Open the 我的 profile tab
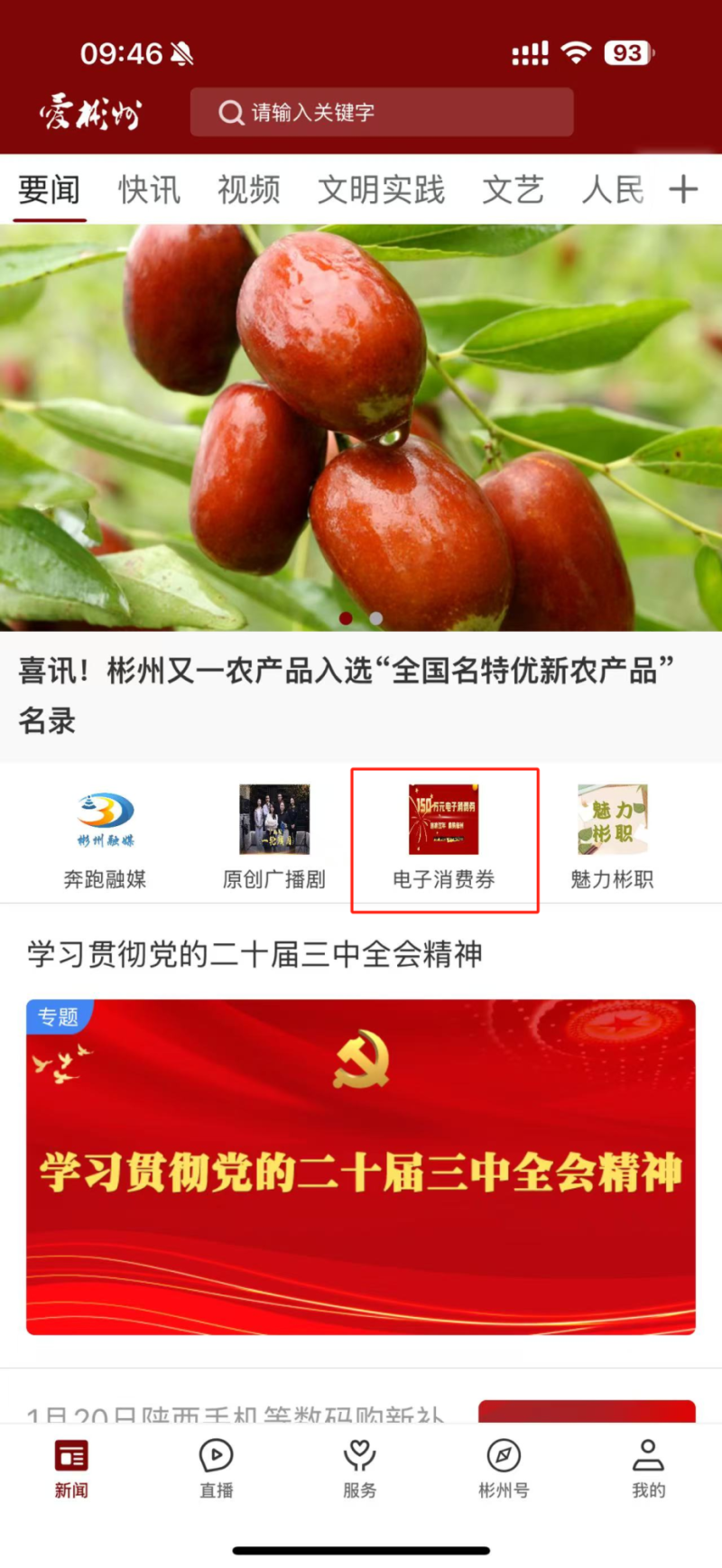The image size is (722, 1568). [648, 1469]
